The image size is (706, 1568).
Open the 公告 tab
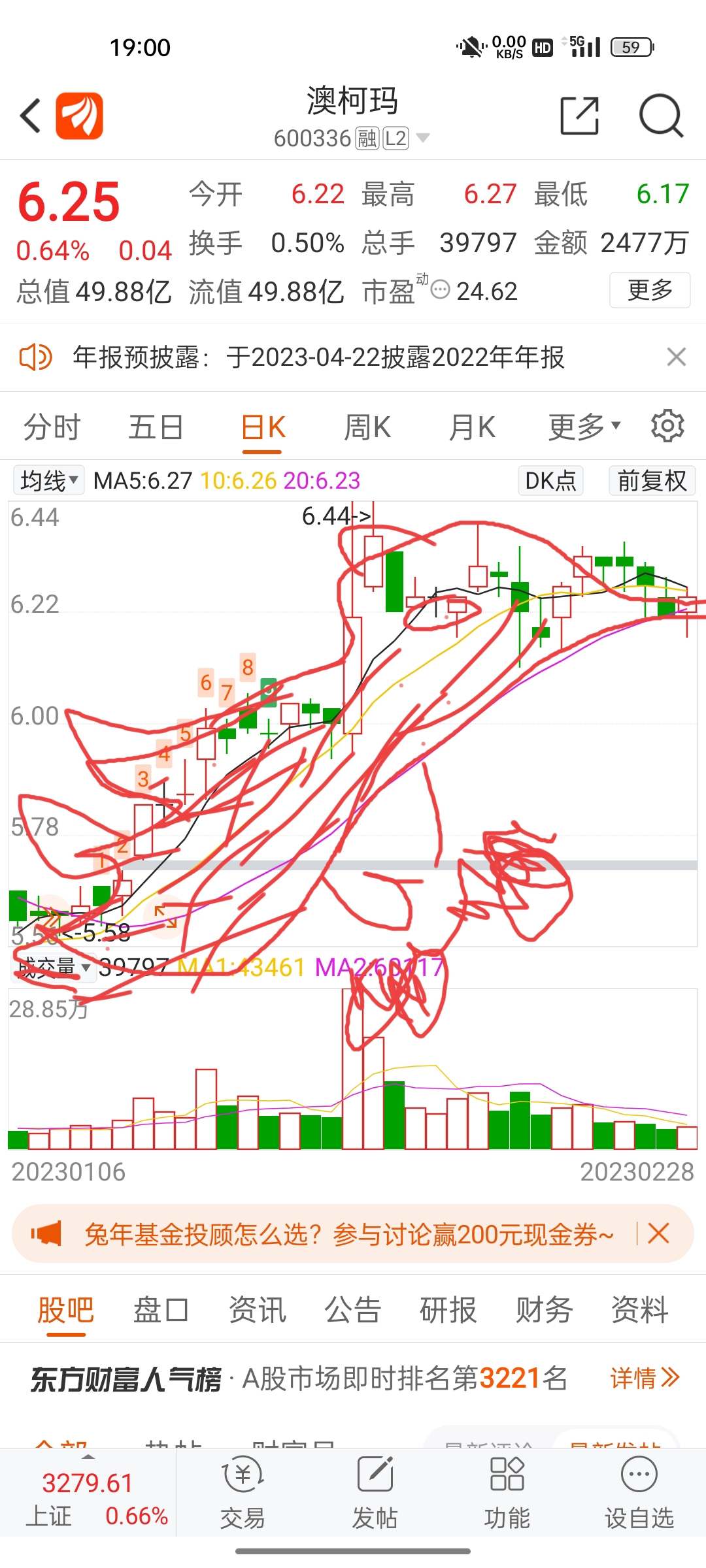click(x=353, y=1310)
